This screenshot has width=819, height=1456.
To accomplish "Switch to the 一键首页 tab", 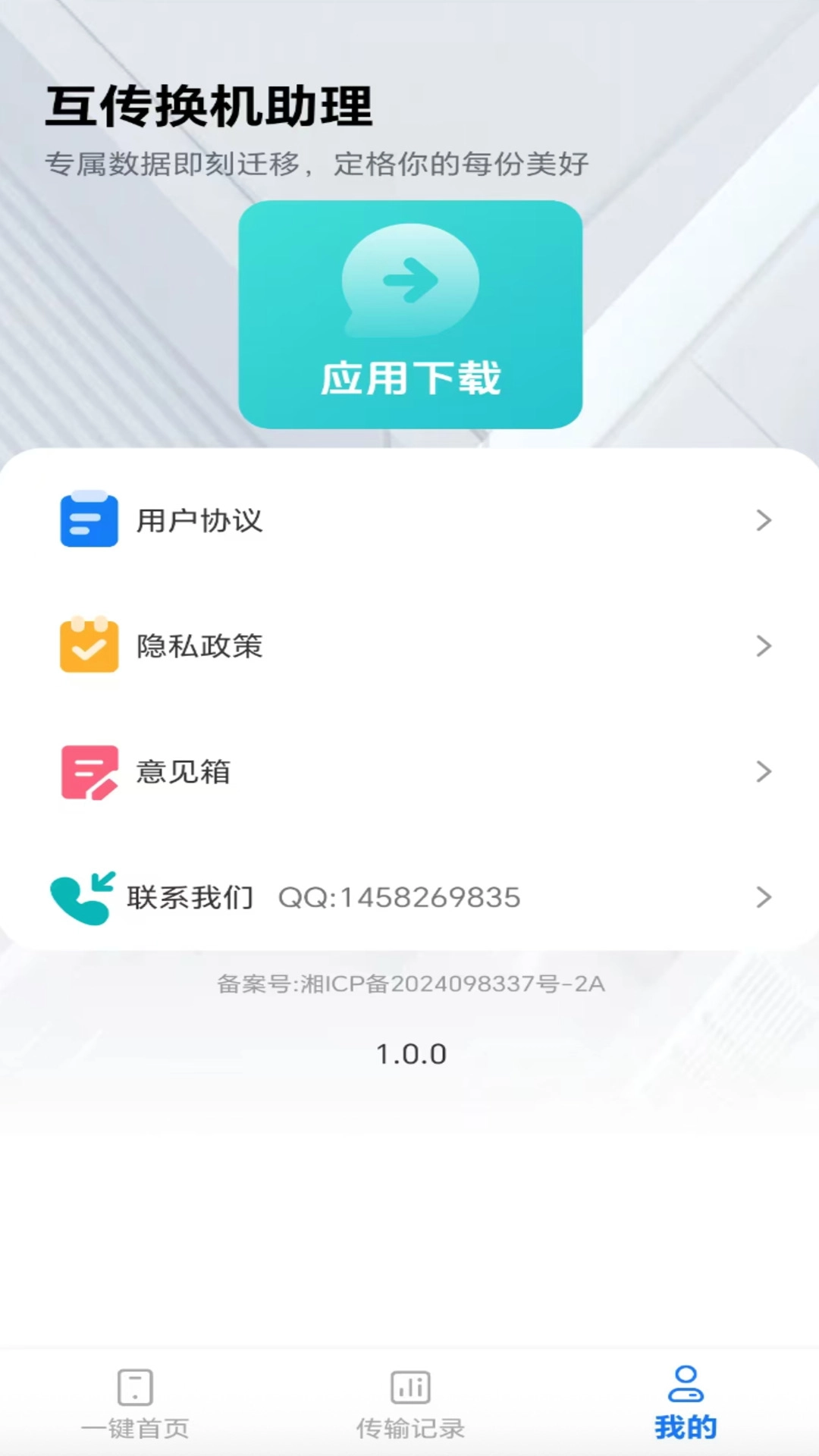I will click(x=135, y=1404).
